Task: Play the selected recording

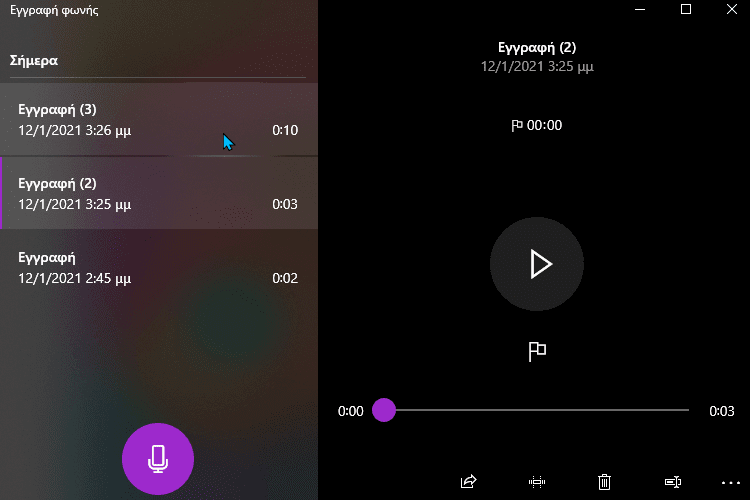Action: (x=537, y=264)
